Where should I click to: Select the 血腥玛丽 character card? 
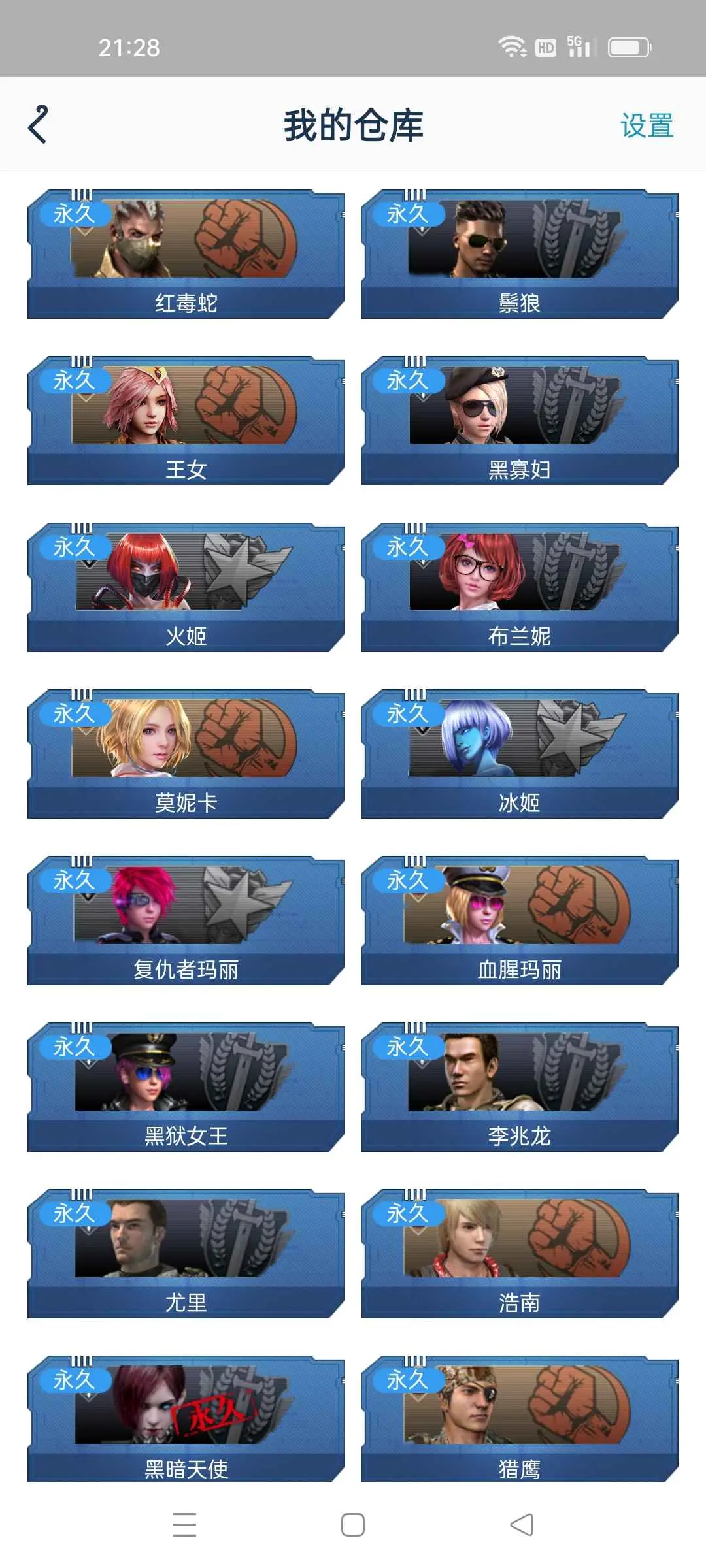(520, 921)
